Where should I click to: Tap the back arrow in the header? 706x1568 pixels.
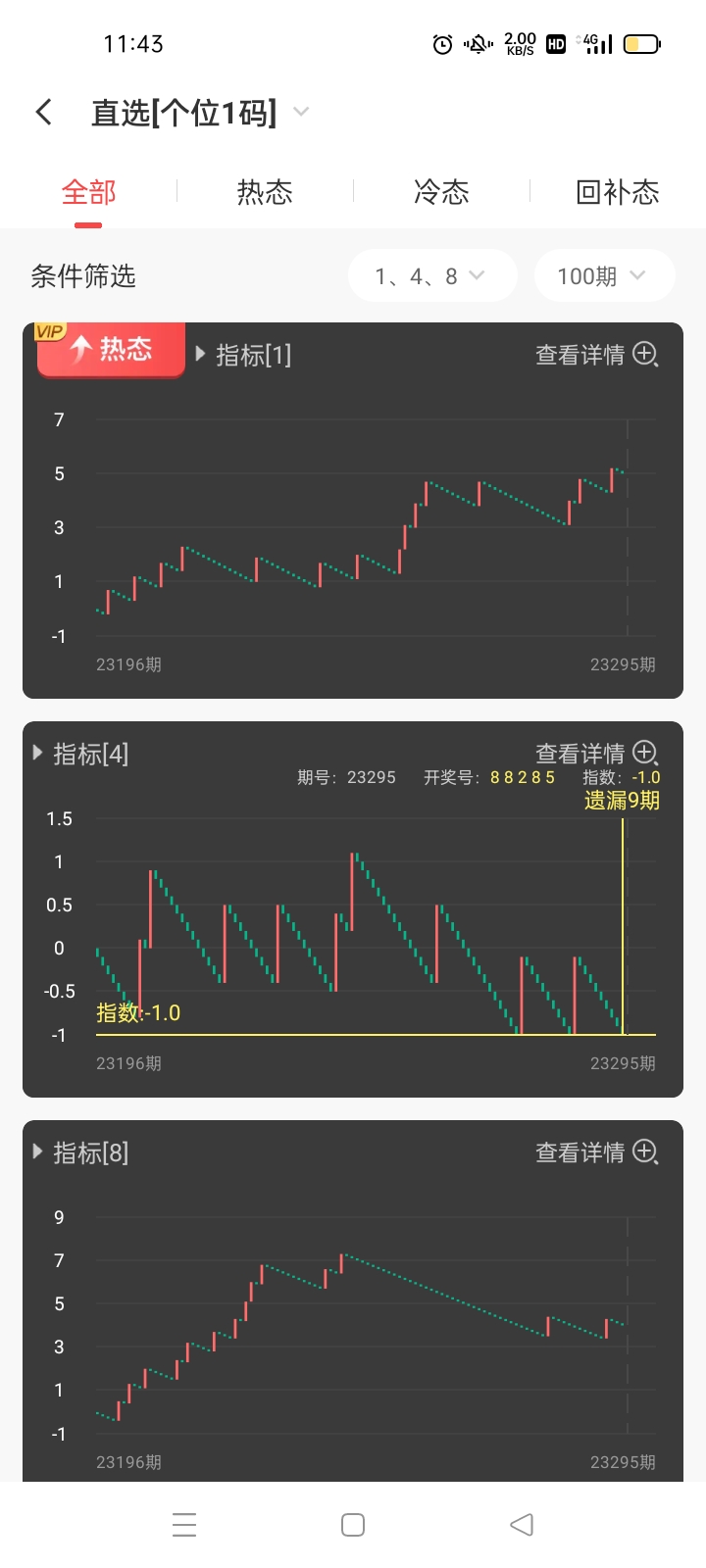click(43, 112)
